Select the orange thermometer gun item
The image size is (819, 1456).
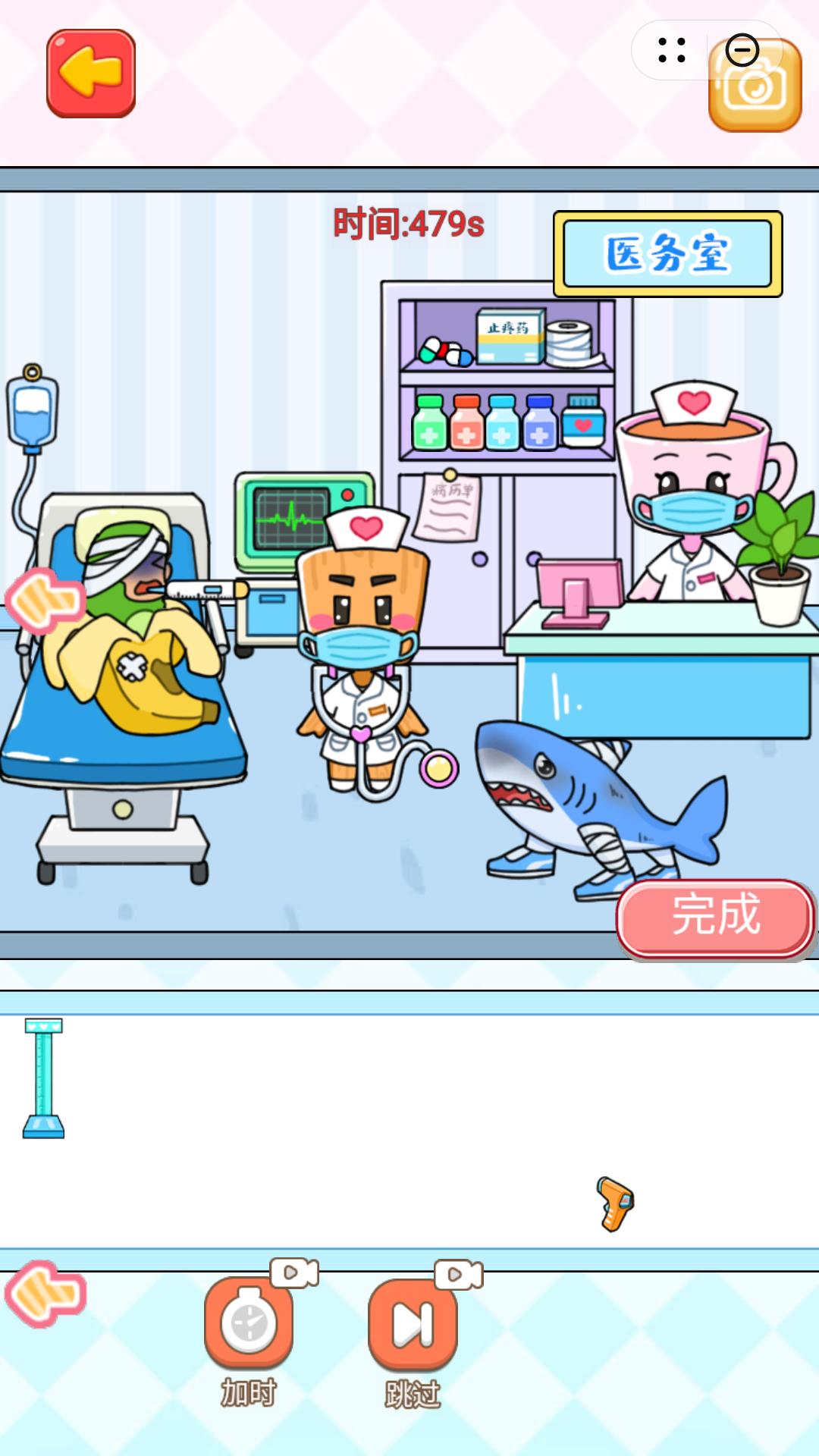615,1203
